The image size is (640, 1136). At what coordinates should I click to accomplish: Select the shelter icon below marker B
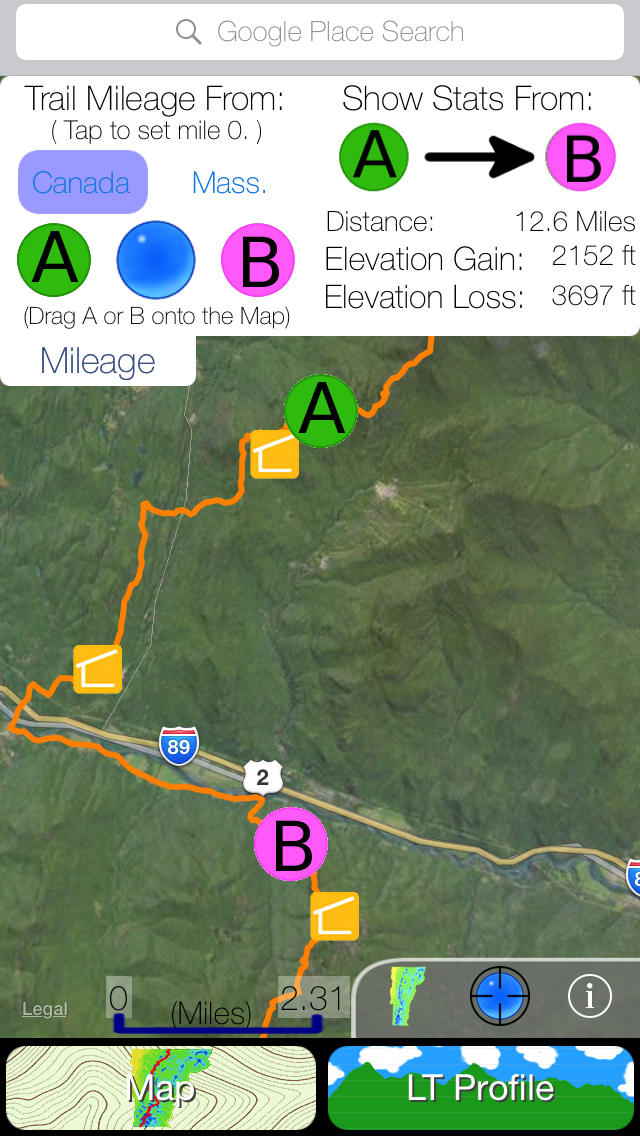[x=334, y=917]
